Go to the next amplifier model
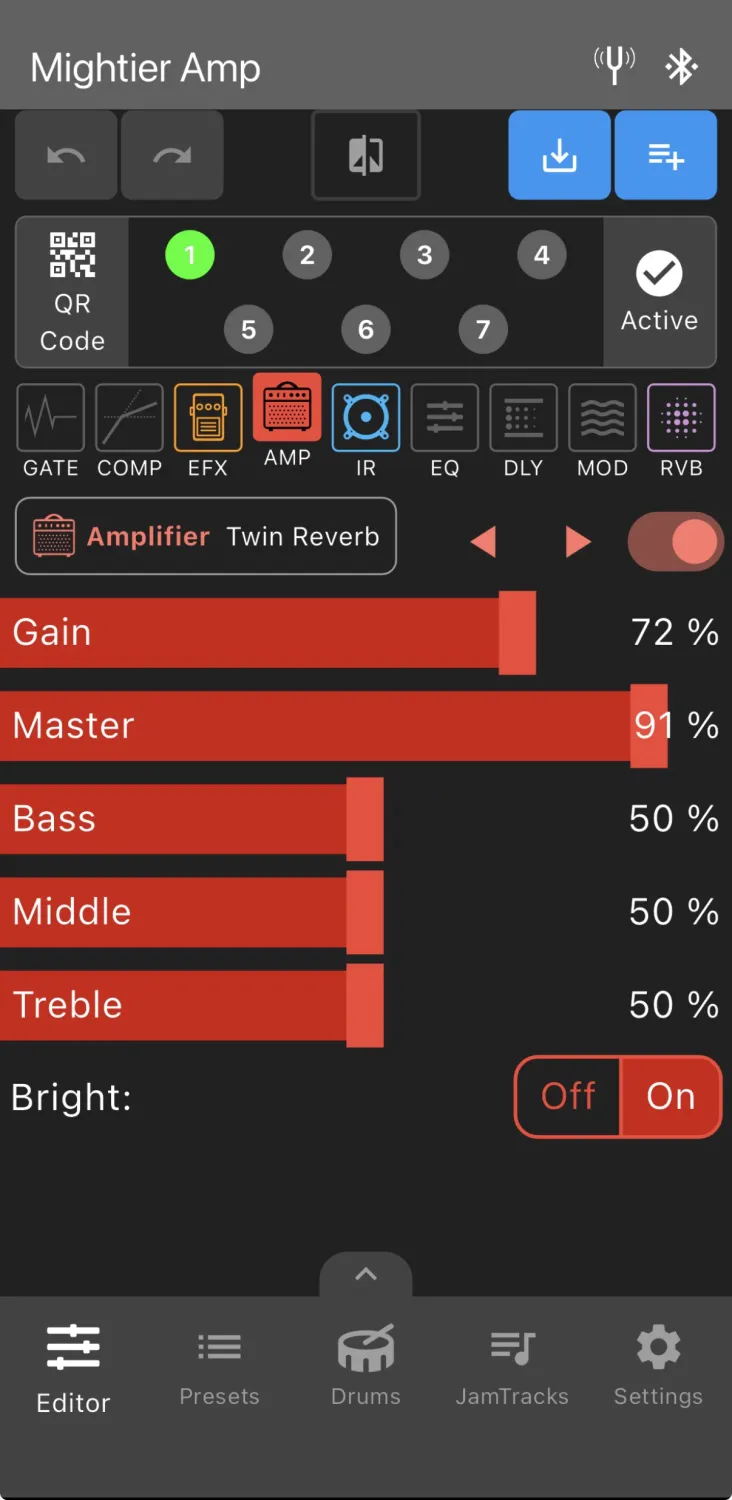 577,542
